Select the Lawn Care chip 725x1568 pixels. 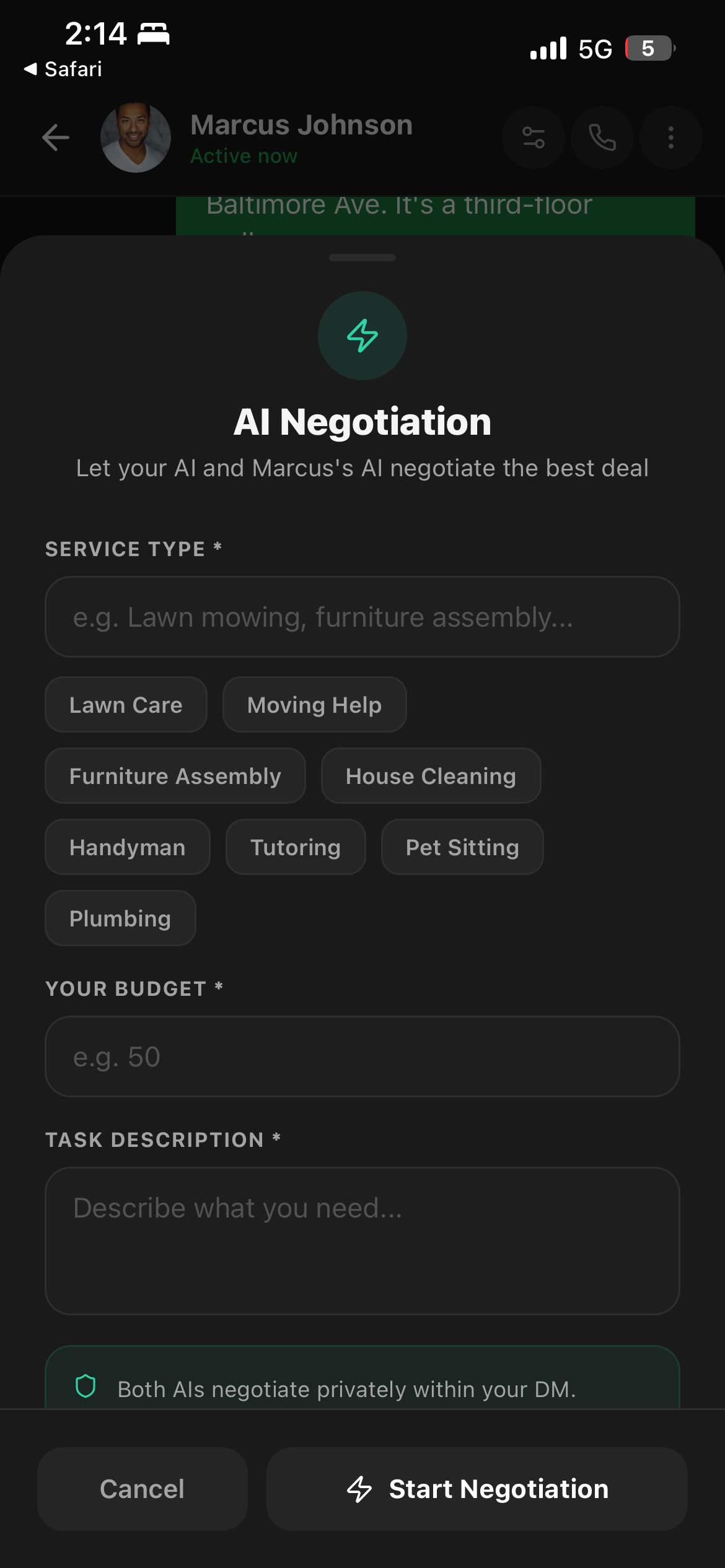pos(126,705)
